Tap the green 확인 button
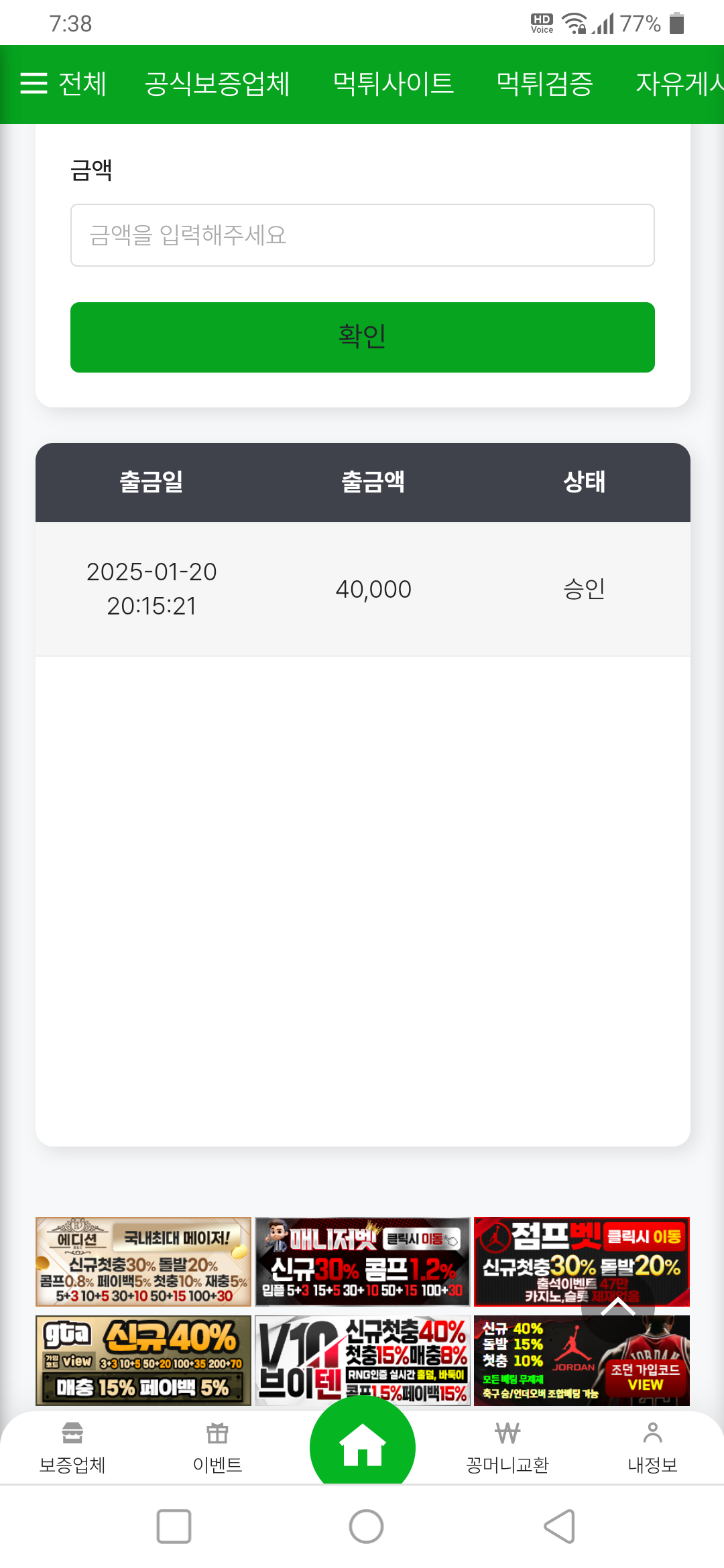This screenshot has height=1568, width=724. pos(363,337)
